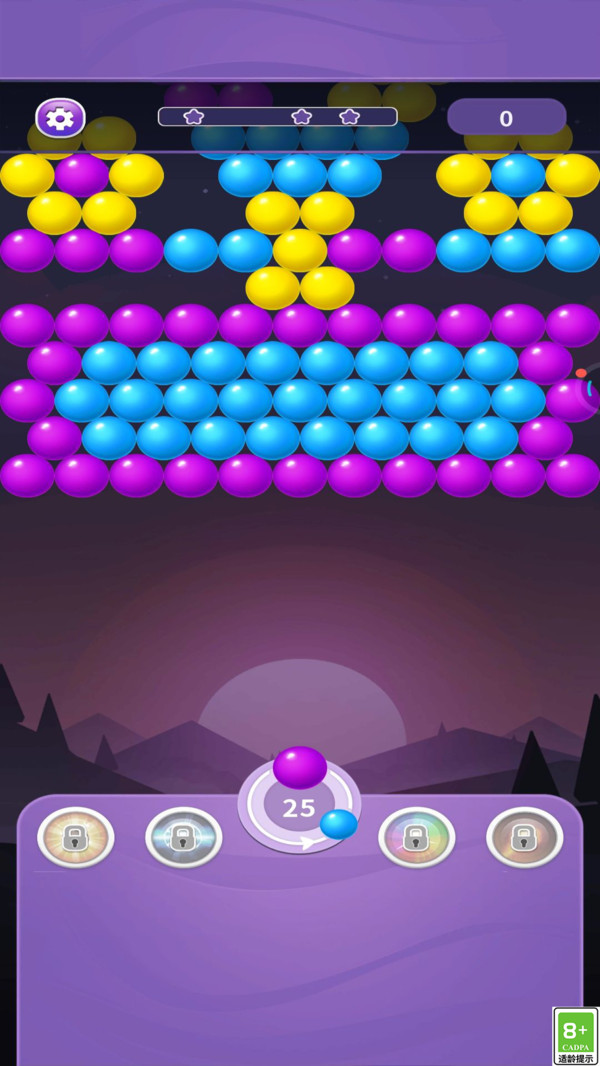Open the settings gear
This screenshot has height=1066, width=600.
(60, 118)
